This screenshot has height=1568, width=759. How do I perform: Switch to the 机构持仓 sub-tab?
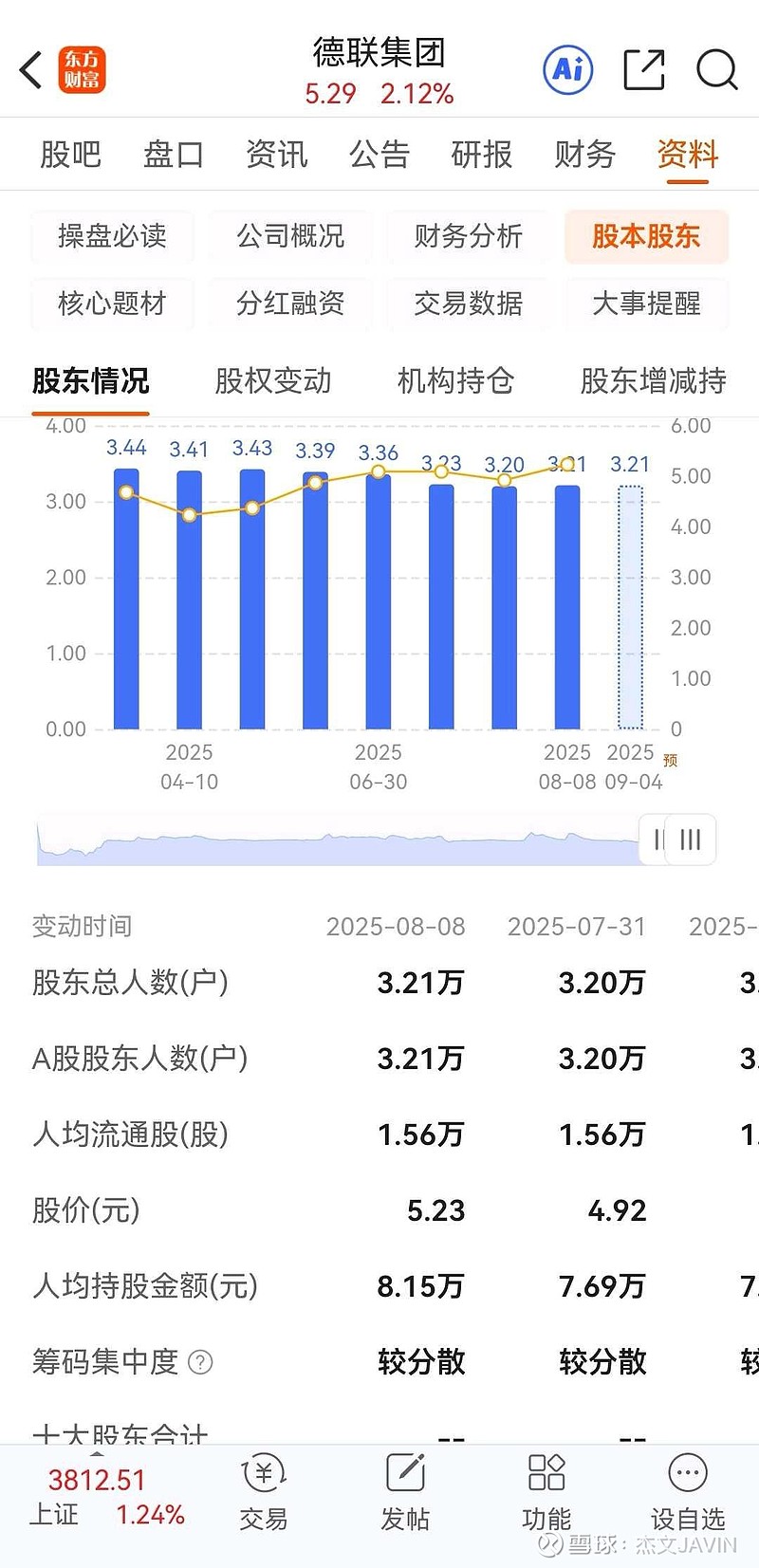pos(455,381)
